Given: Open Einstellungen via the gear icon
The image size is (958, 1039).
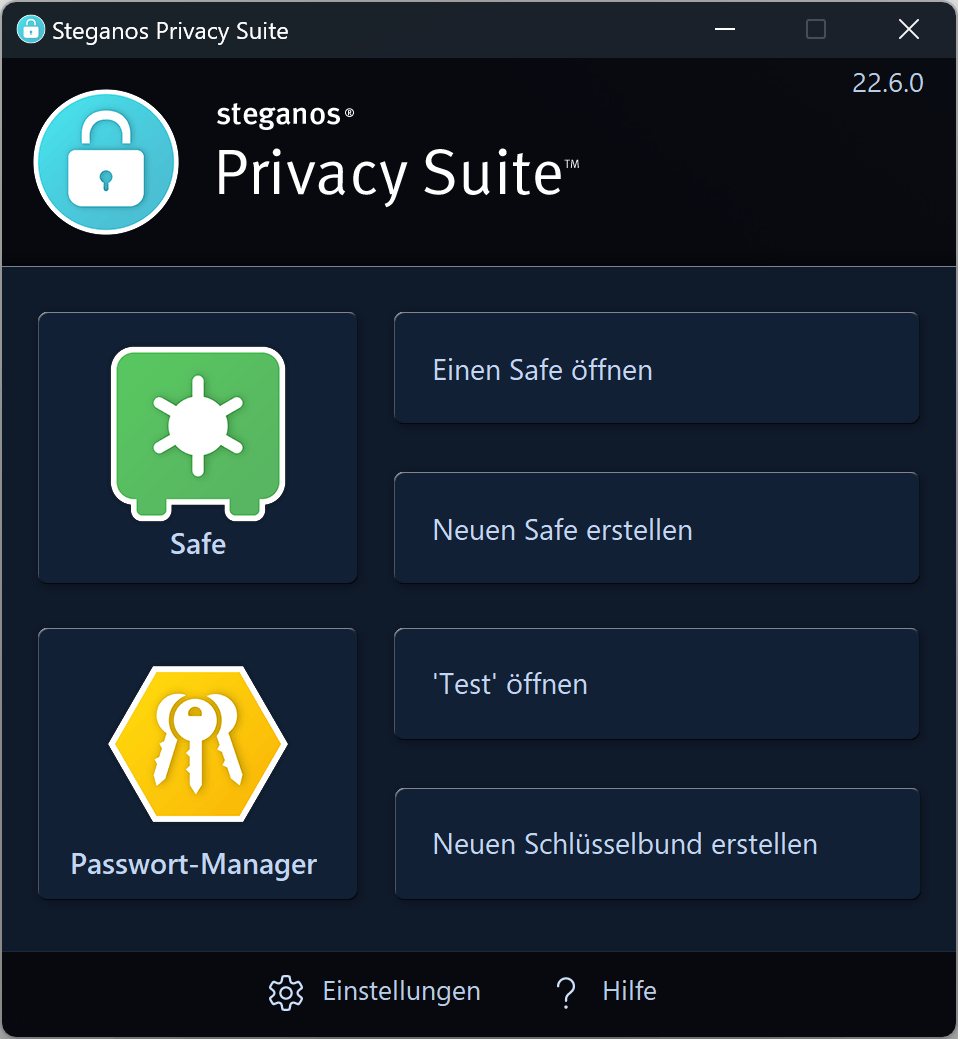Looking at the screenshot, I should click(286, 991).
